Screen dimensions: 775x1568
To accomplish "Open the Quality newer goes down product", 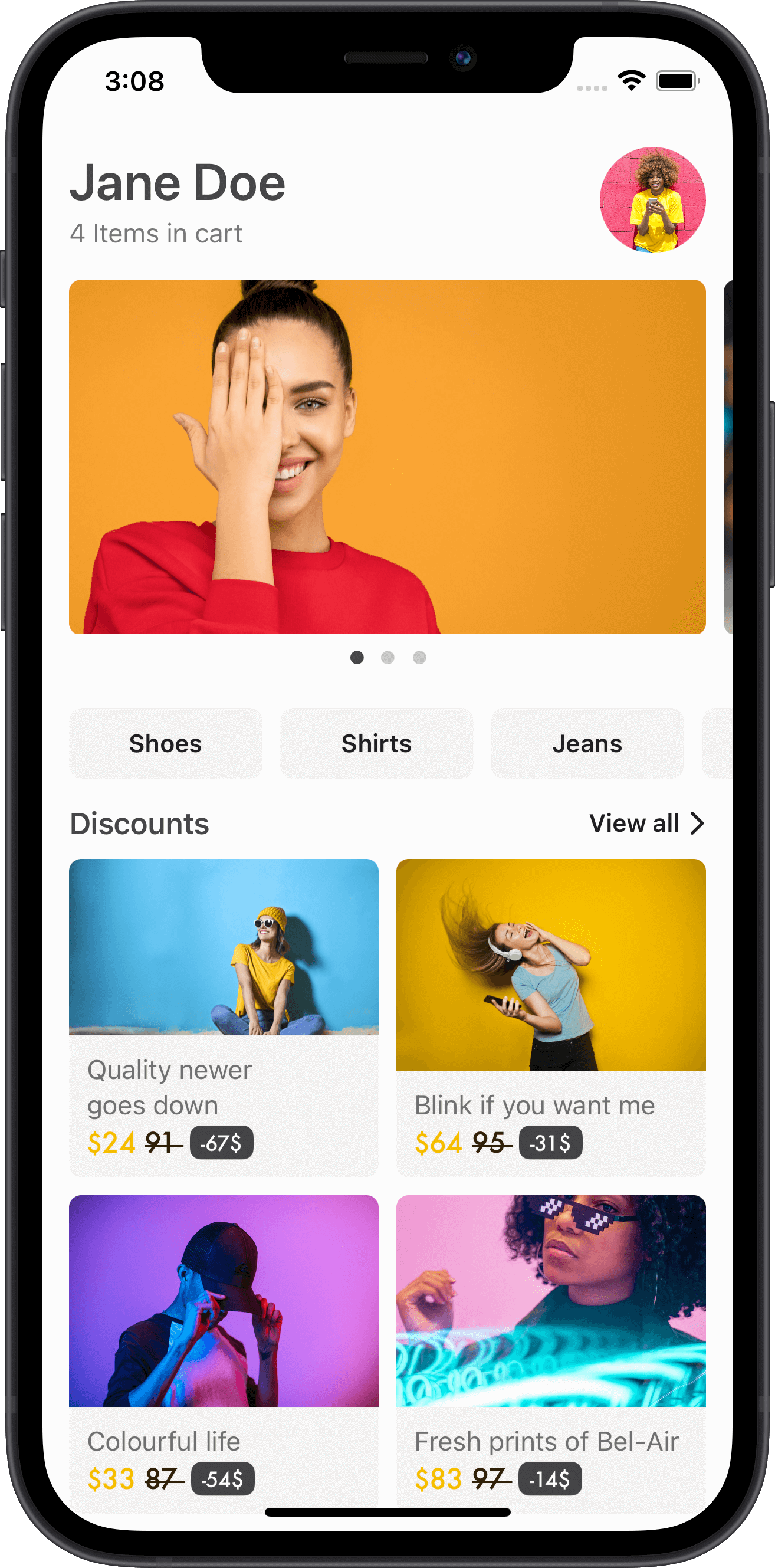I will click(224, 1016).
